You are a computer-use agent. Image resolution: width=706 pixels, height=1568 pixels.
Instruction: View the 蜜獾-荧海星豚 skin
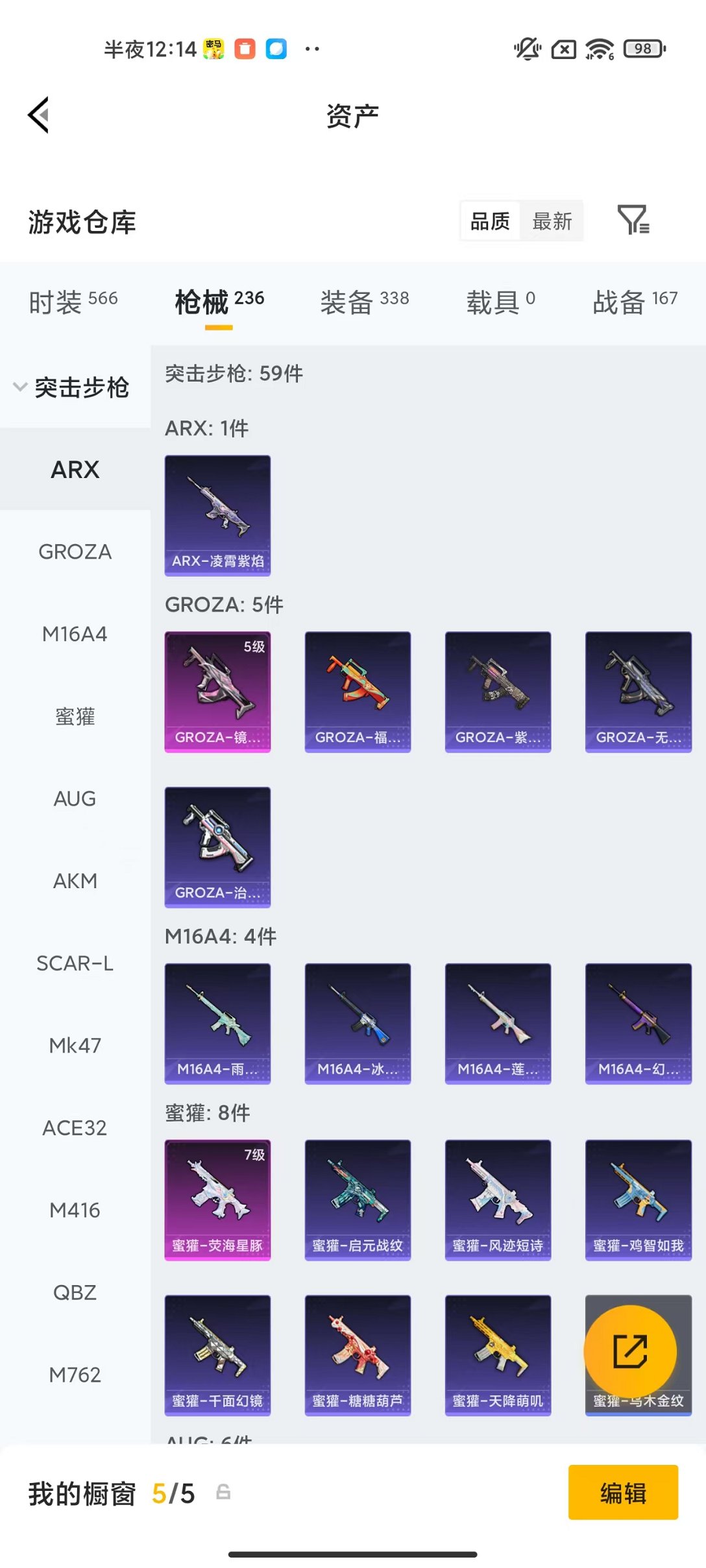pyautogui.click(x=217, y=1200)
